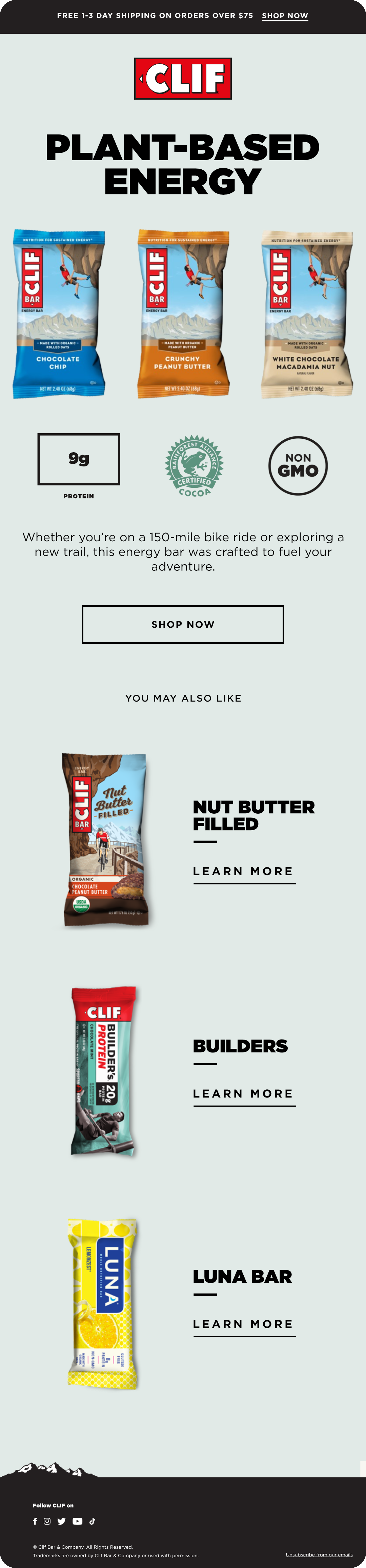366x1568 pixels.
Task: Learn more about Builders bars
Action: 244,1094
